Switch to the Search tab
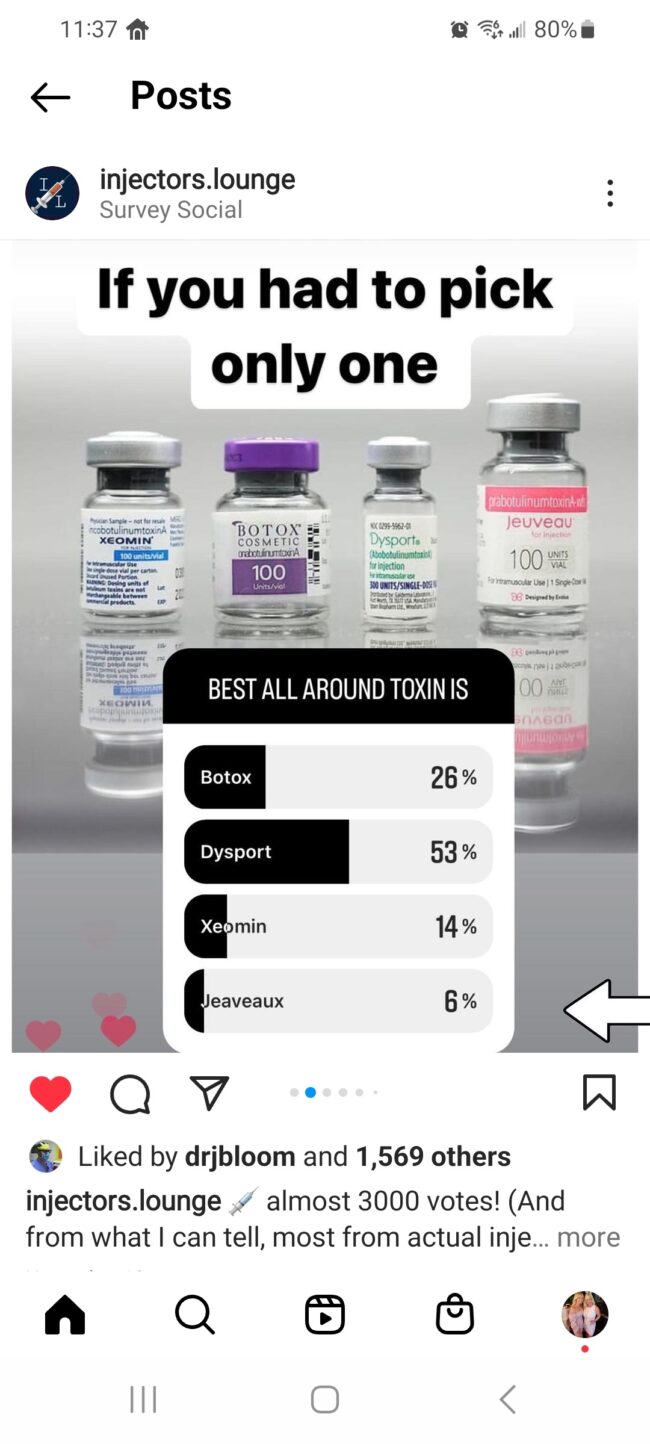 pos(194,1314)
